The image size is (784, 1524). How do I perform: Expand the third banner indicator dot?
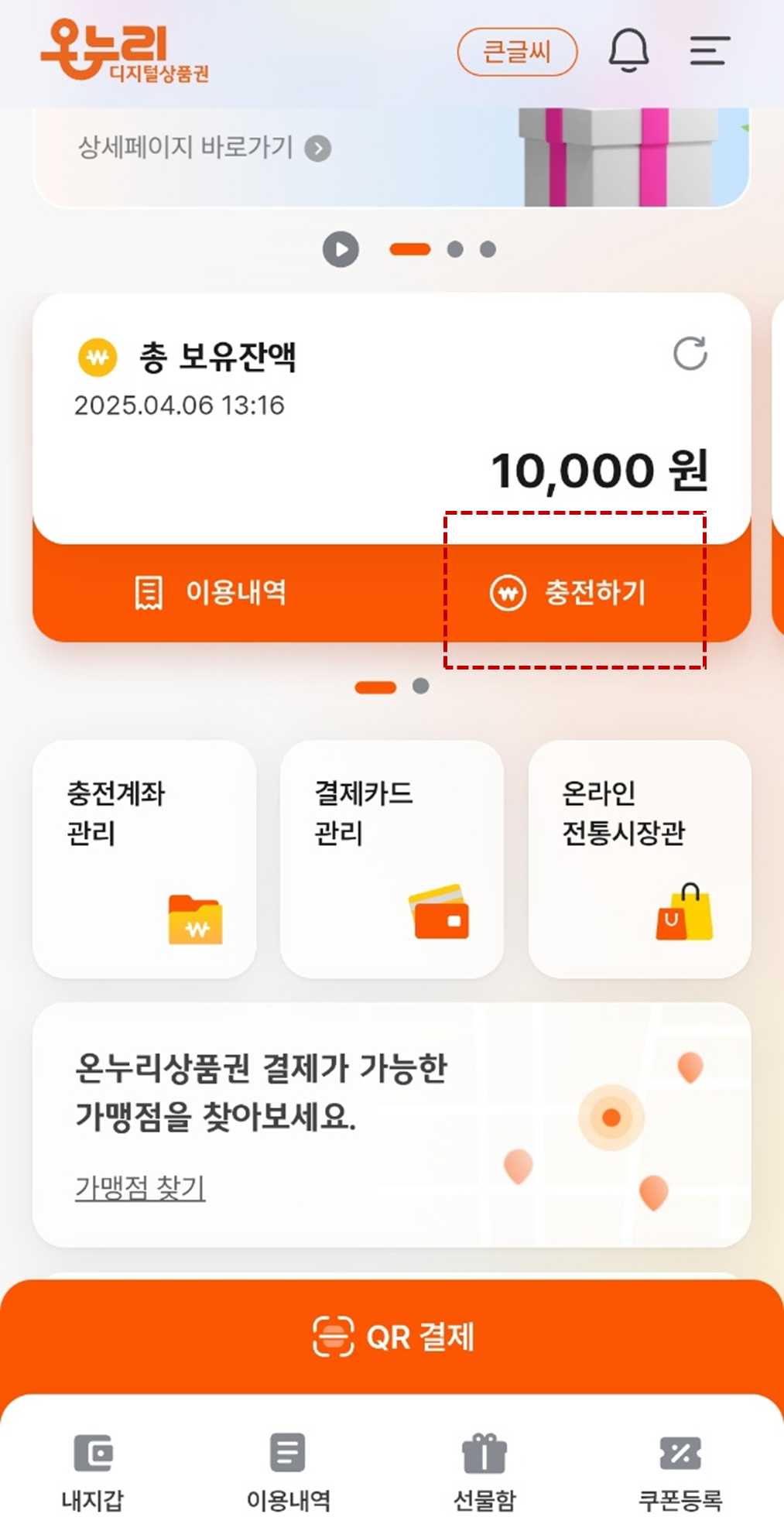pos(488,249)
